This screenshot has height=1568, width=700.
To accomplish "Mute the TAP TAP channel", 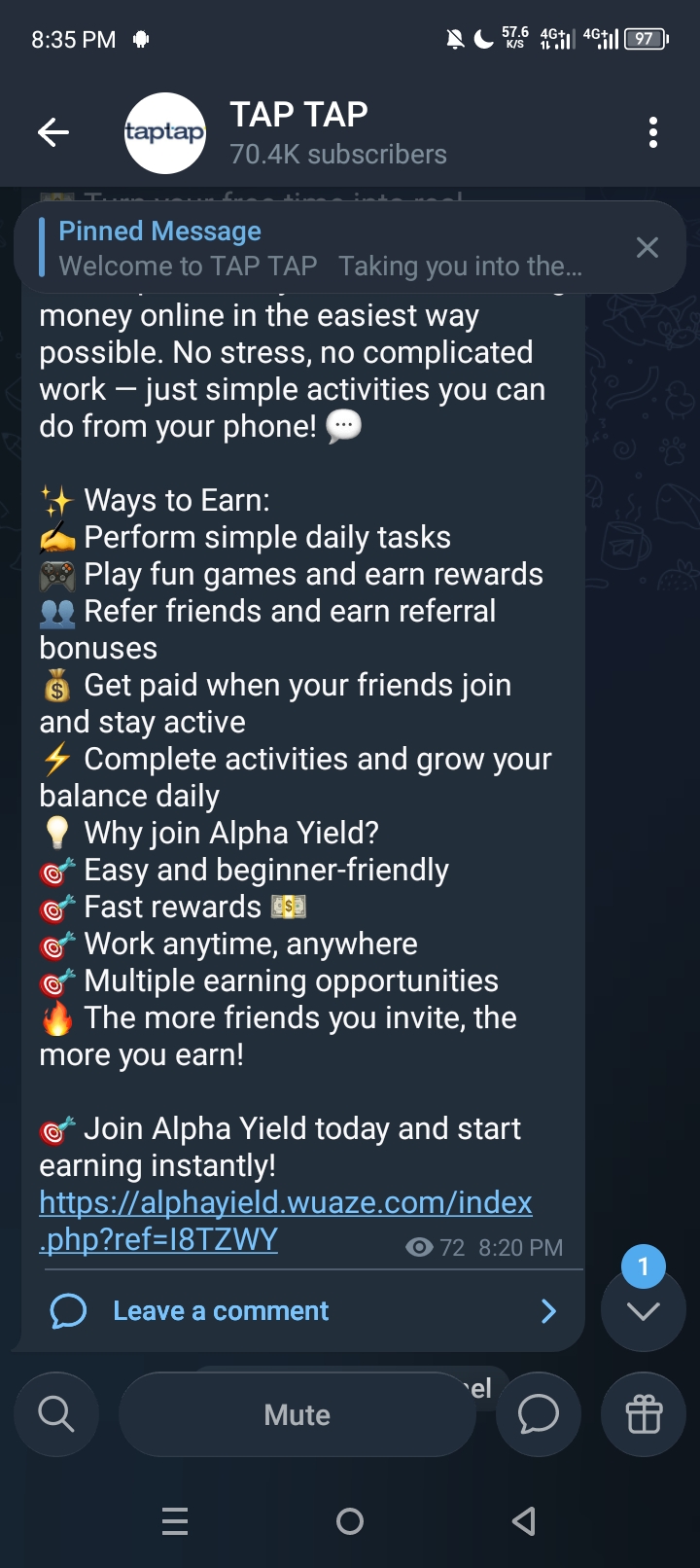I will point(297,1414).
